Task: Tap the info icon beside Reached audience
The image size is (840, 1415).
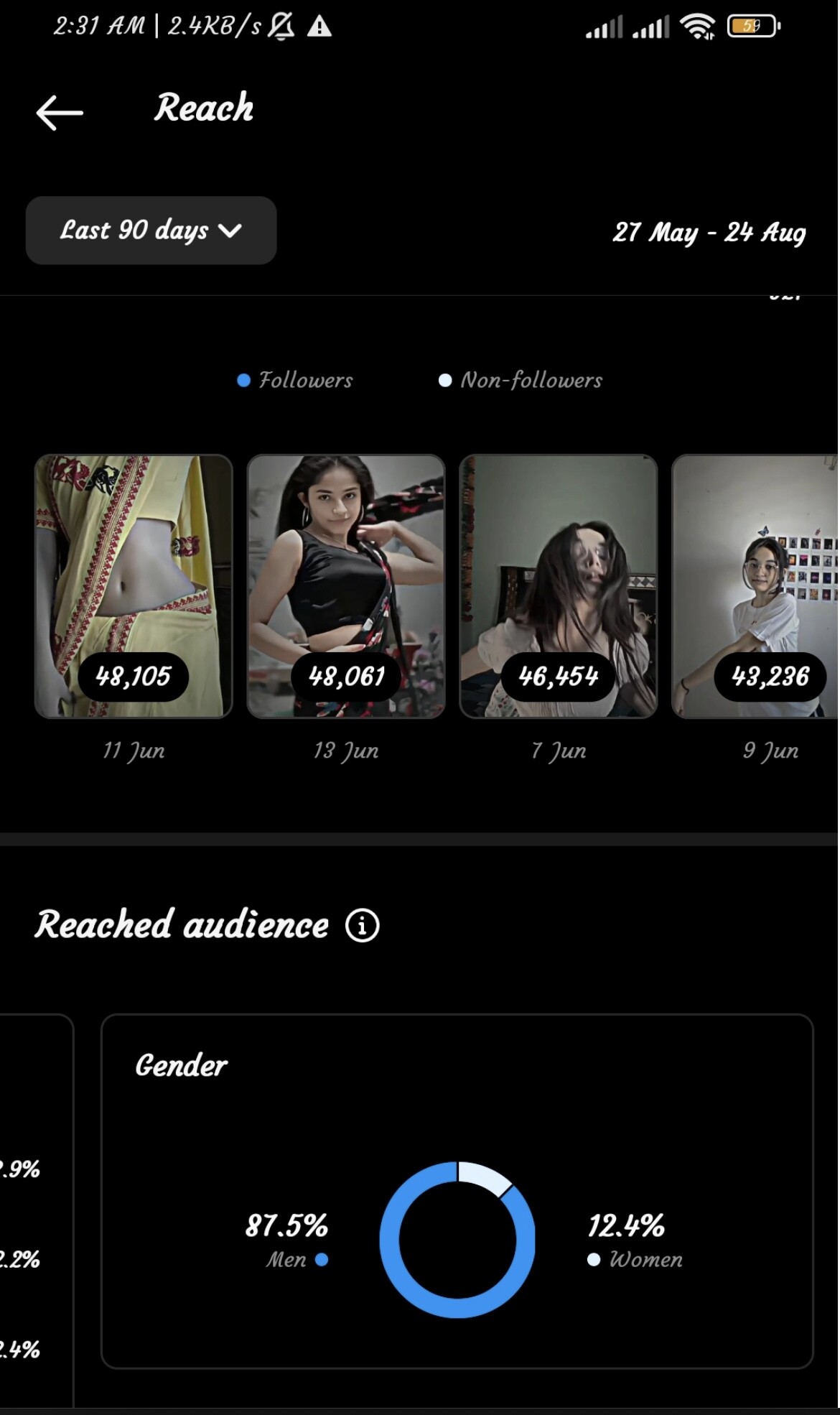Action: tap(362, 925)
